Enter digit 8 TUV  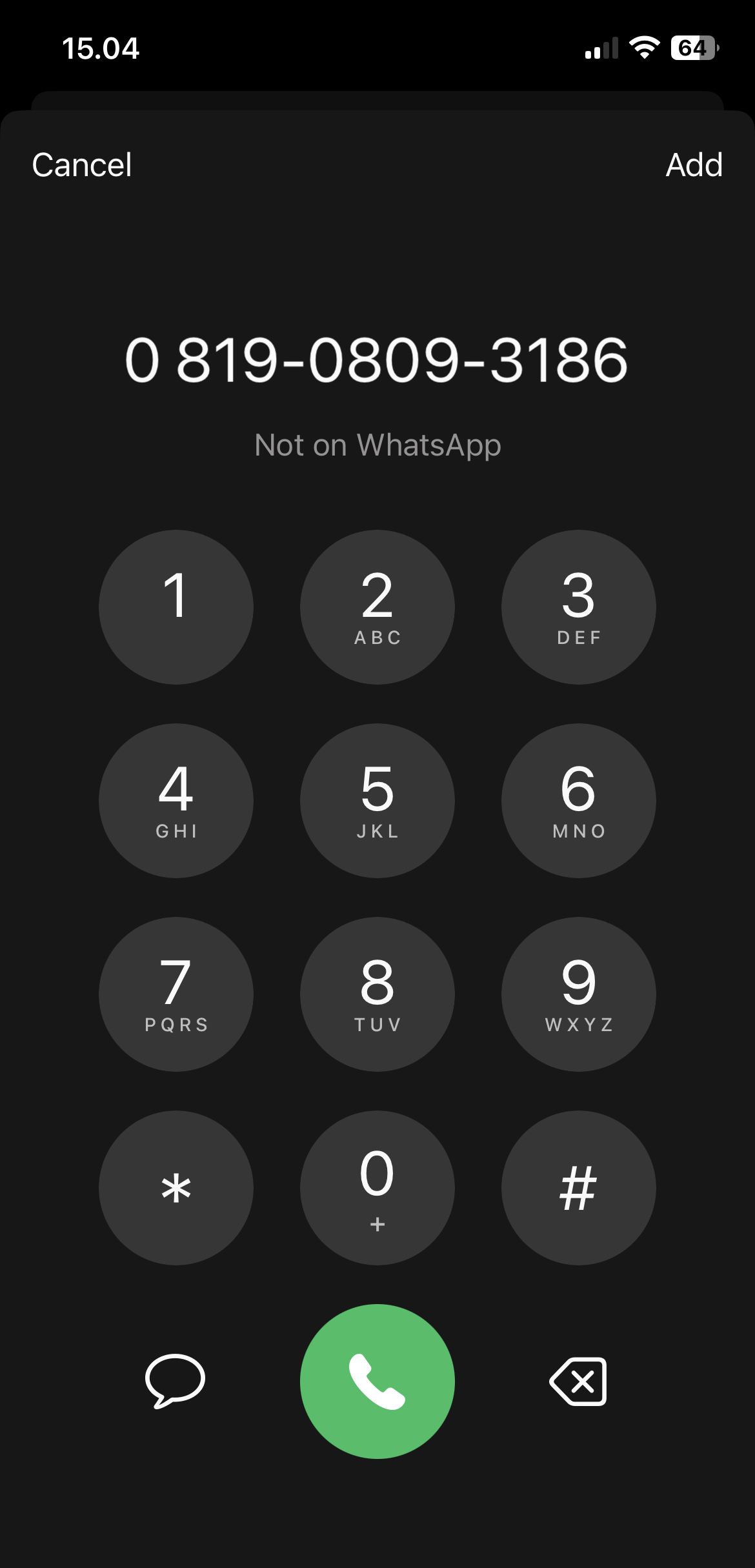[377, 994]
